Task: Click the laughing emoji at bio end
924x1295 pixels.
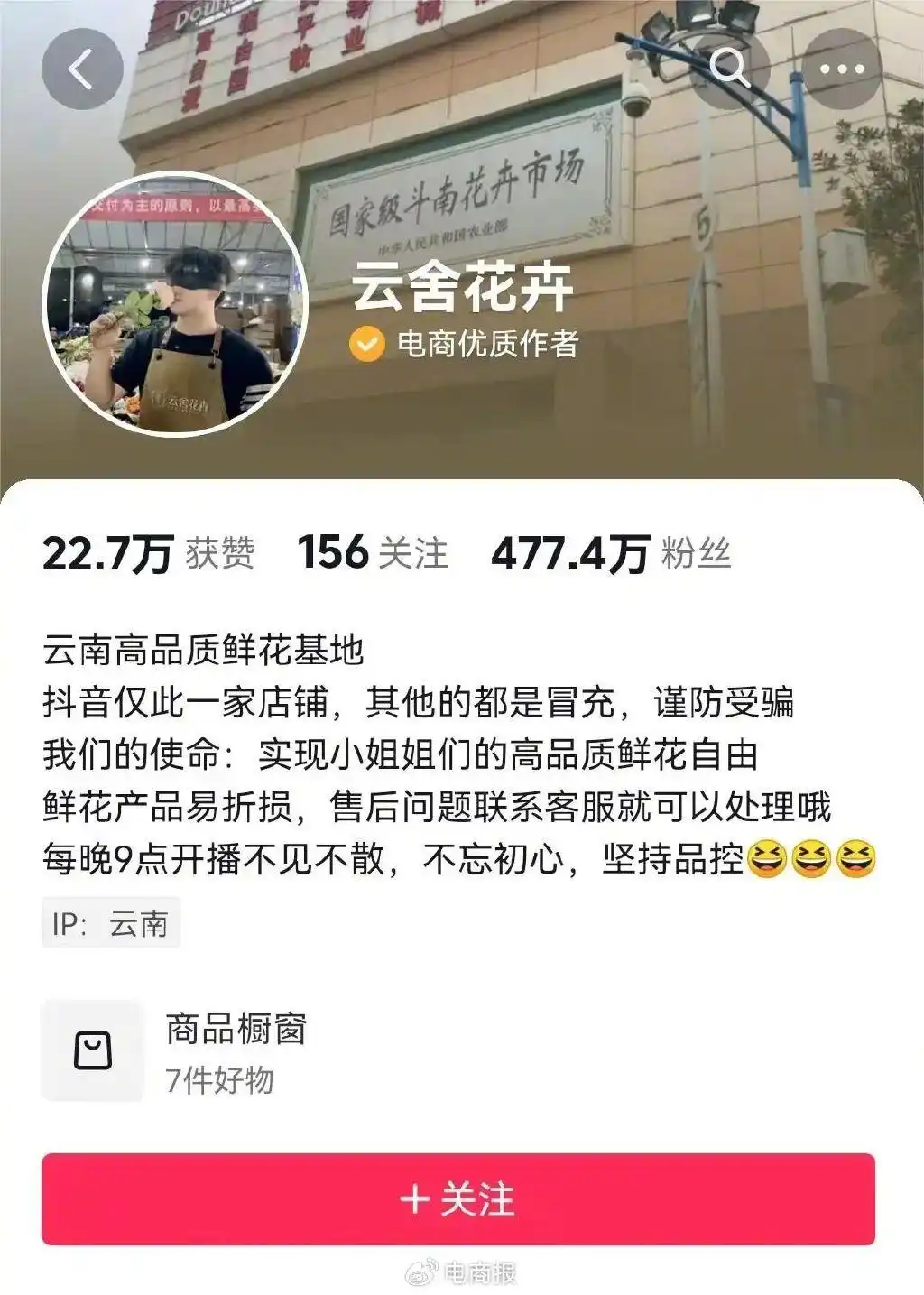Action: 811,858
